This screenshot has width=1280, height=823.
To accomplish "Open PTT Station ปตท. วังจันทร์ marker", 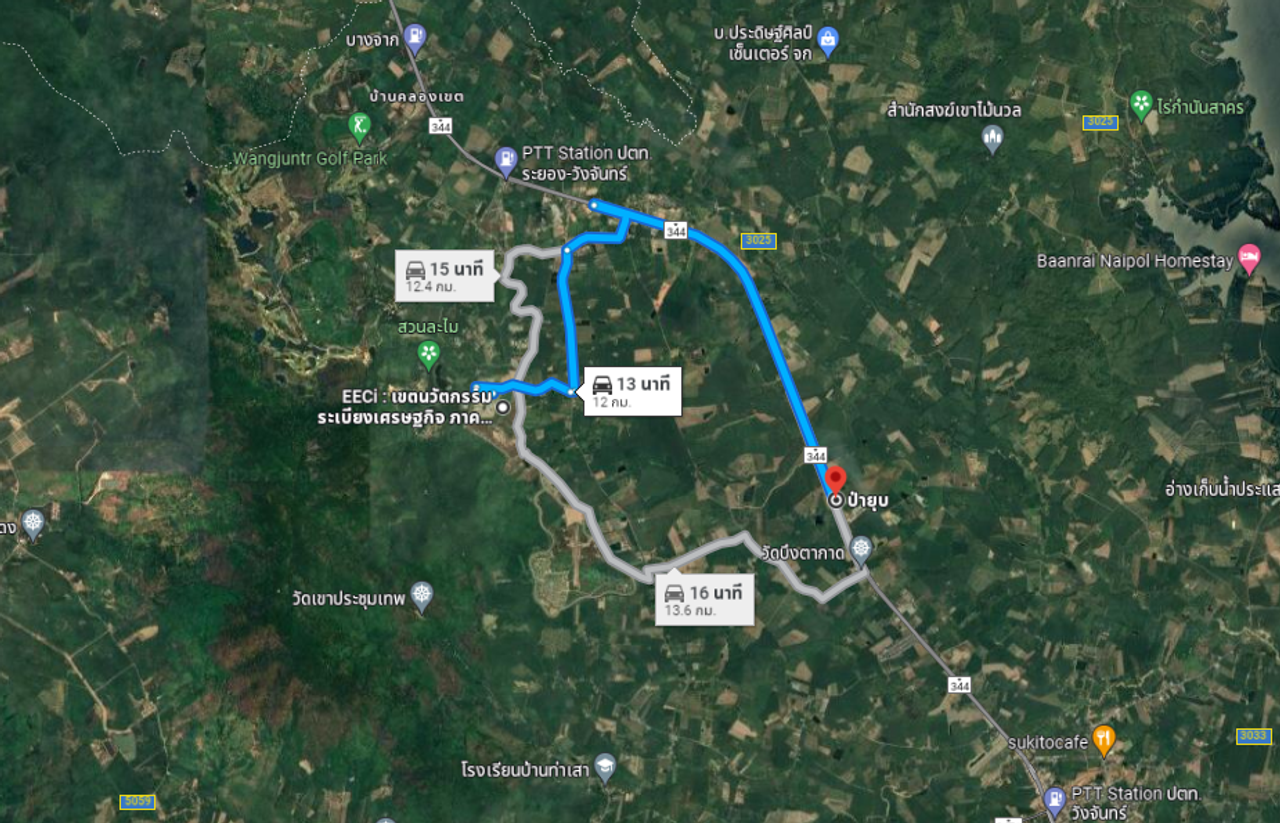I will [1053, 799].
